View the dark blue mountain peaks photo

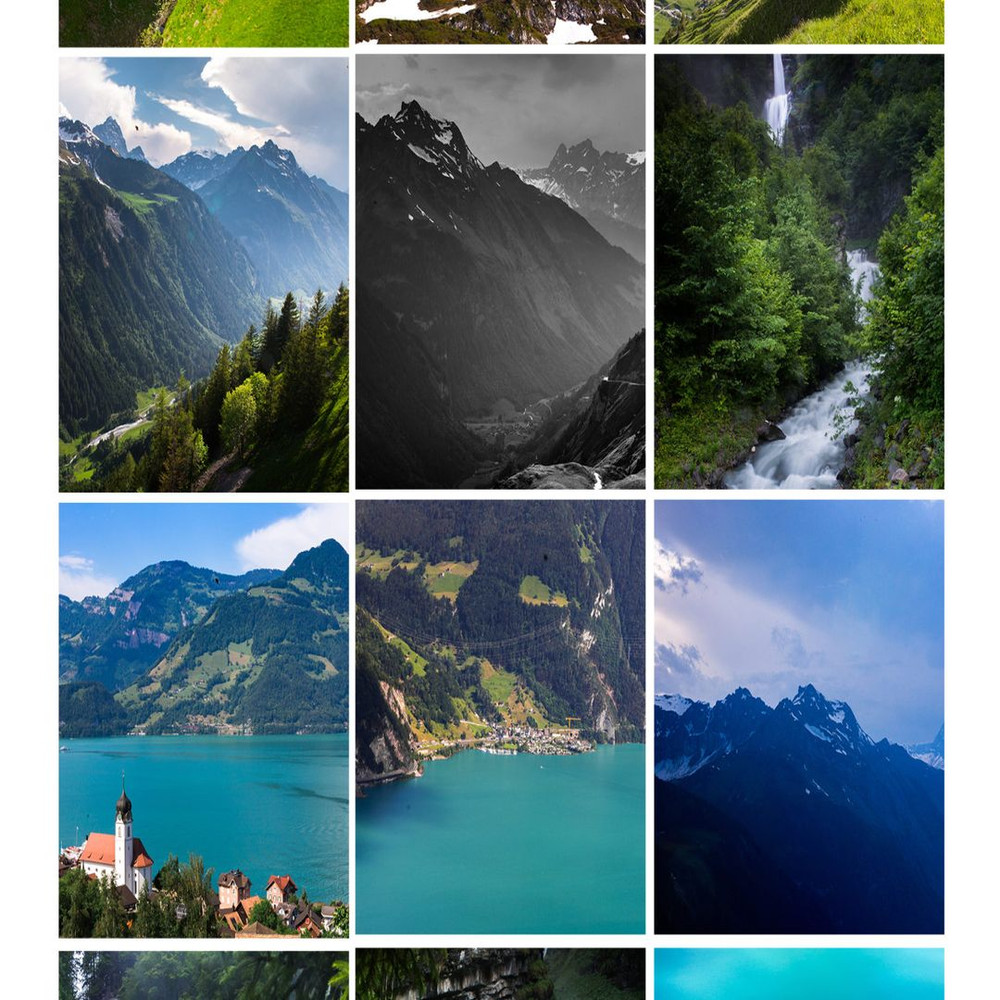tap(799, 717)
